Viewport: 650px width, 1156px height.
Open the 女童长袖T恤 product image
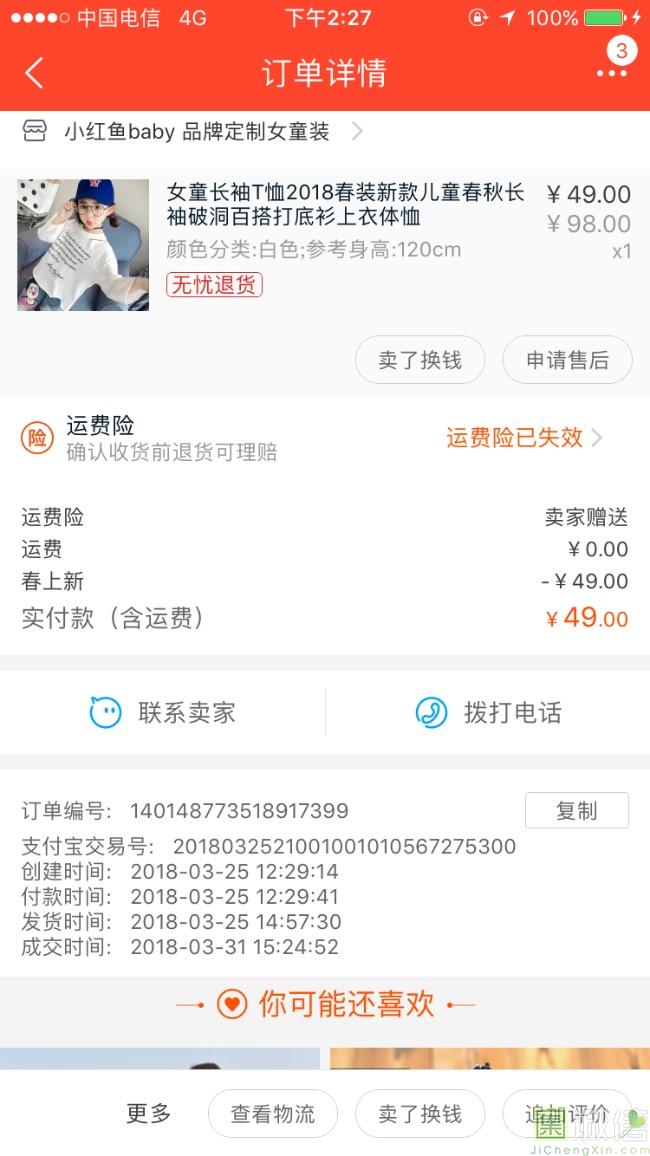[83, 245]
